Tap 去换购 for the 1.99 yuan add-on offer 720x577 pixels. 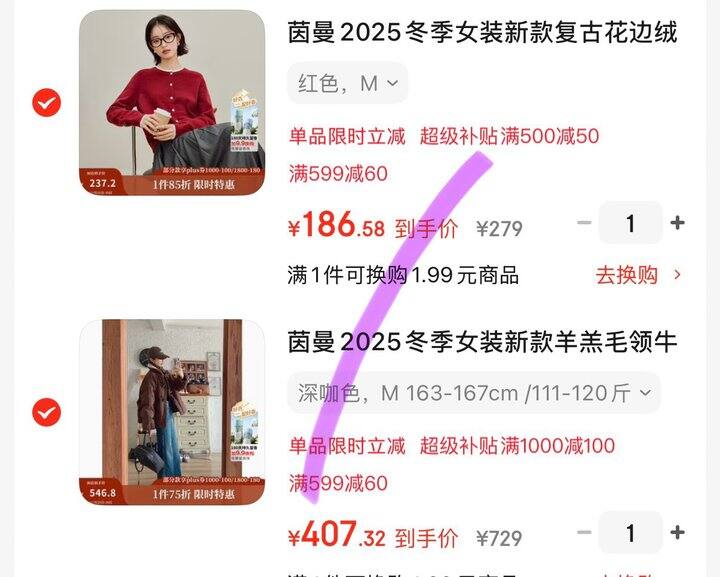639,275
